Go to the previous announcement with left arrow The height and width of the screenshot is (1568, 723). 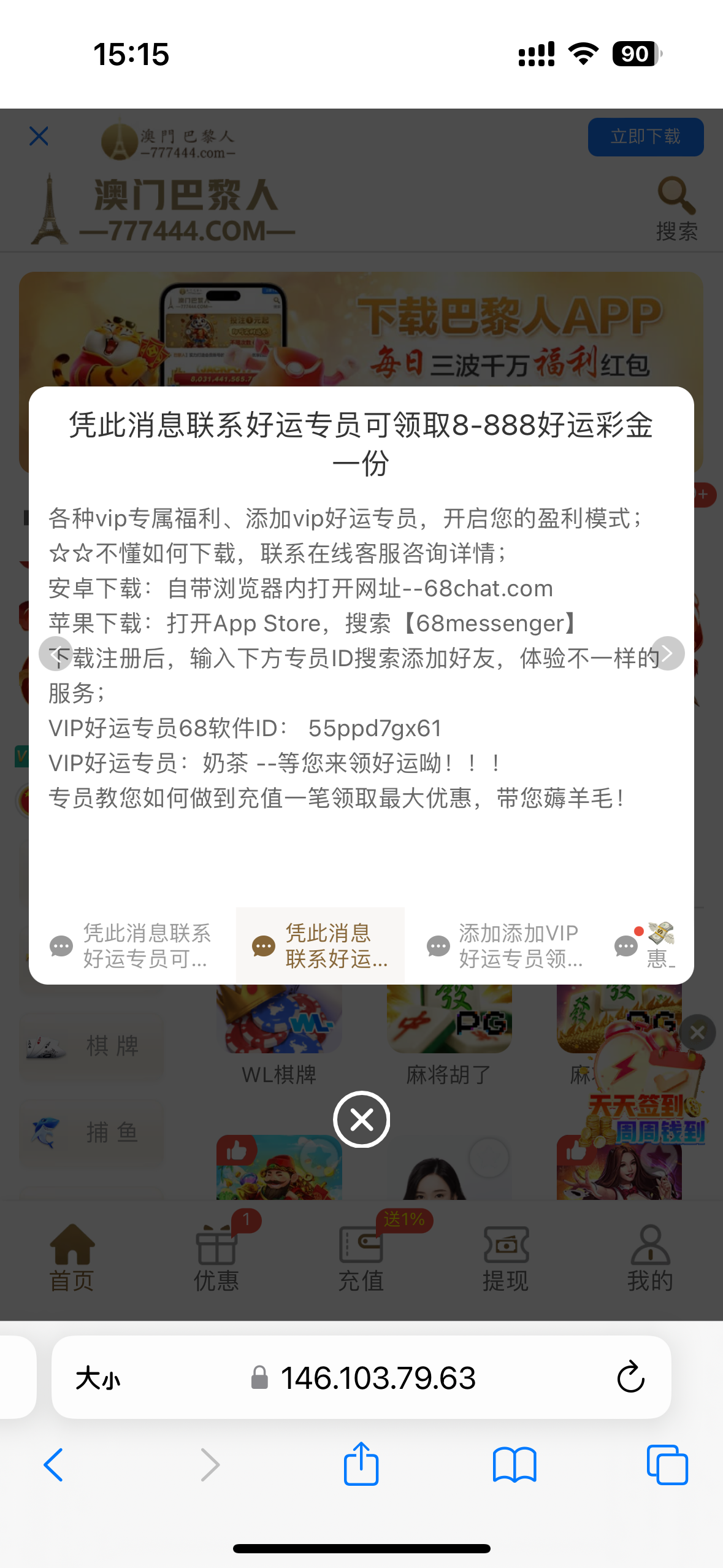point(55,653)
